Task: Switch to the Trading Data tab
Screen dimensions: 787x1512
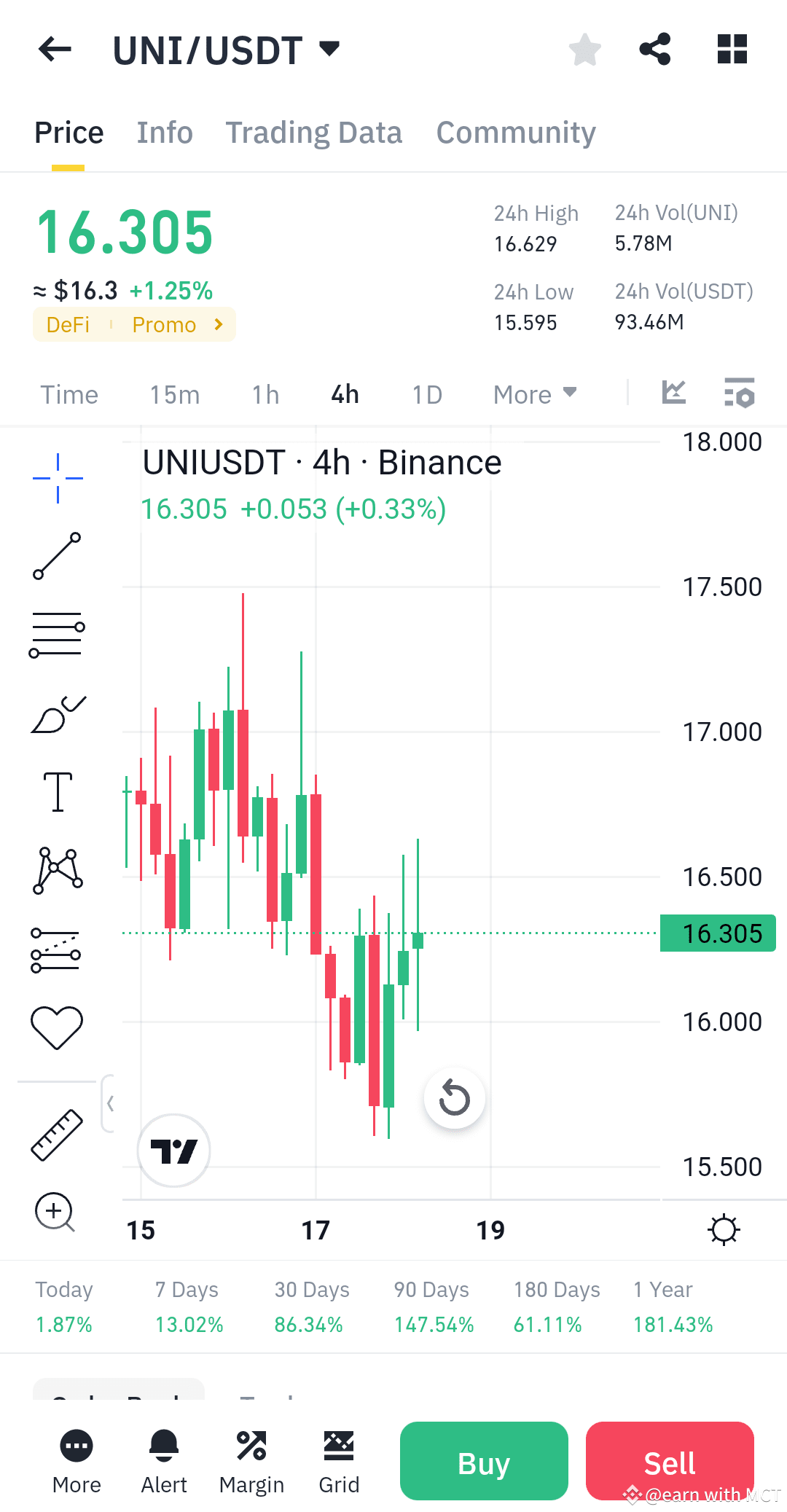Action: pyautogui.click(x=314, y=132)
